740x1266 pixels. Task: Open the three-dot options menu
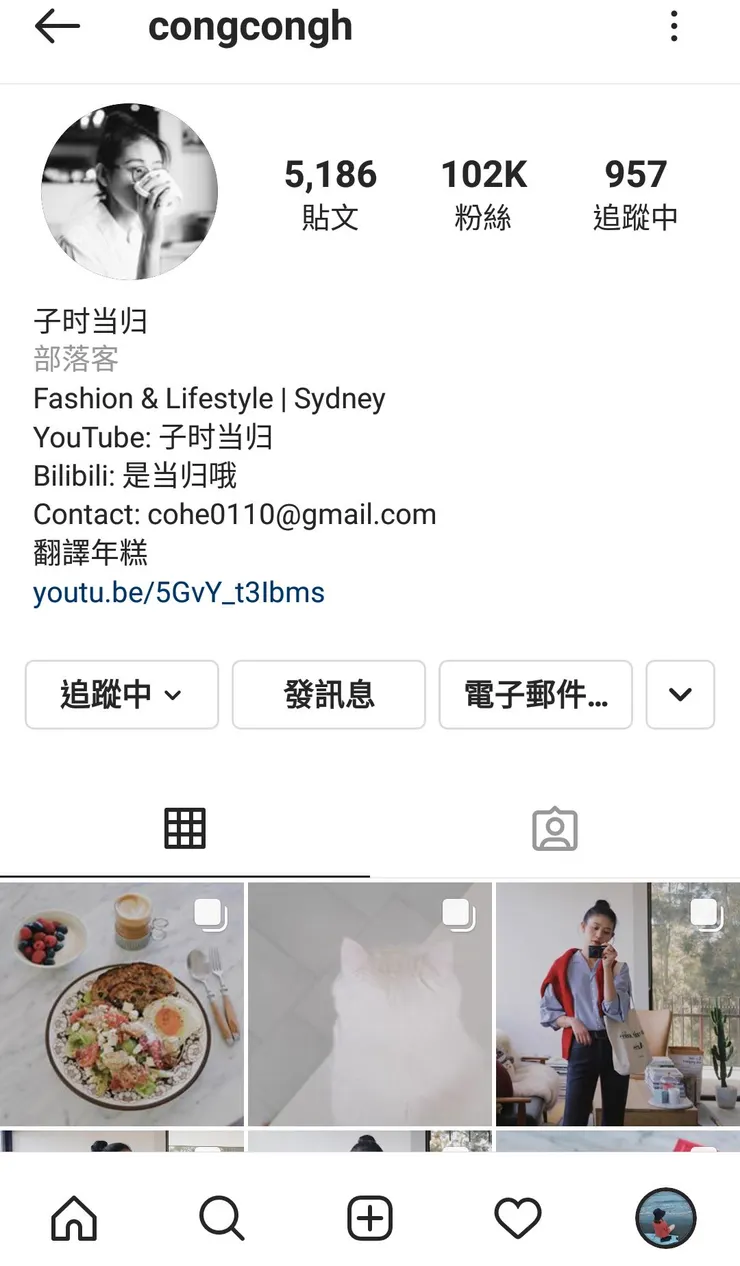point(674,27)
